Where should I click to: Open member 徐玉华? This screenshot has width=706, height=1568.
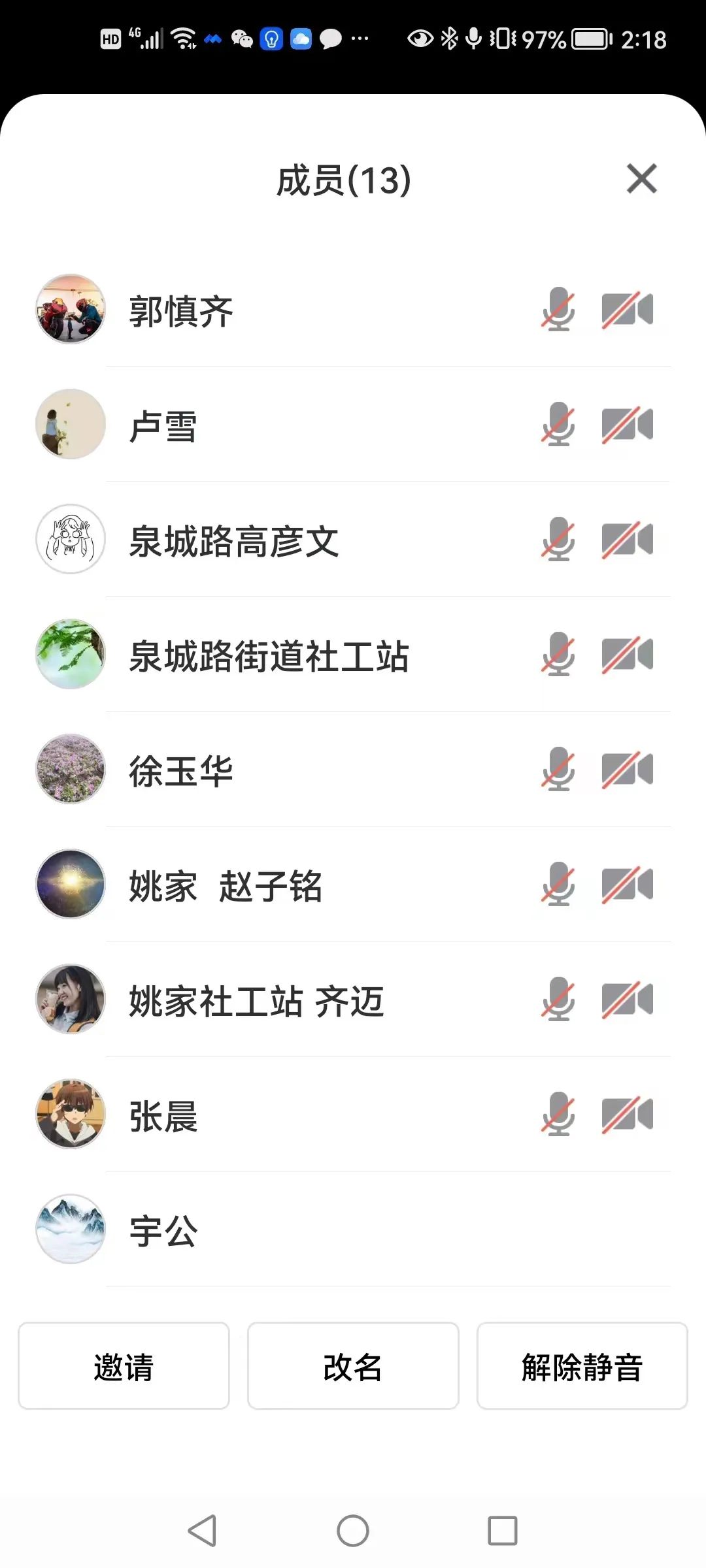coord(353,769)
